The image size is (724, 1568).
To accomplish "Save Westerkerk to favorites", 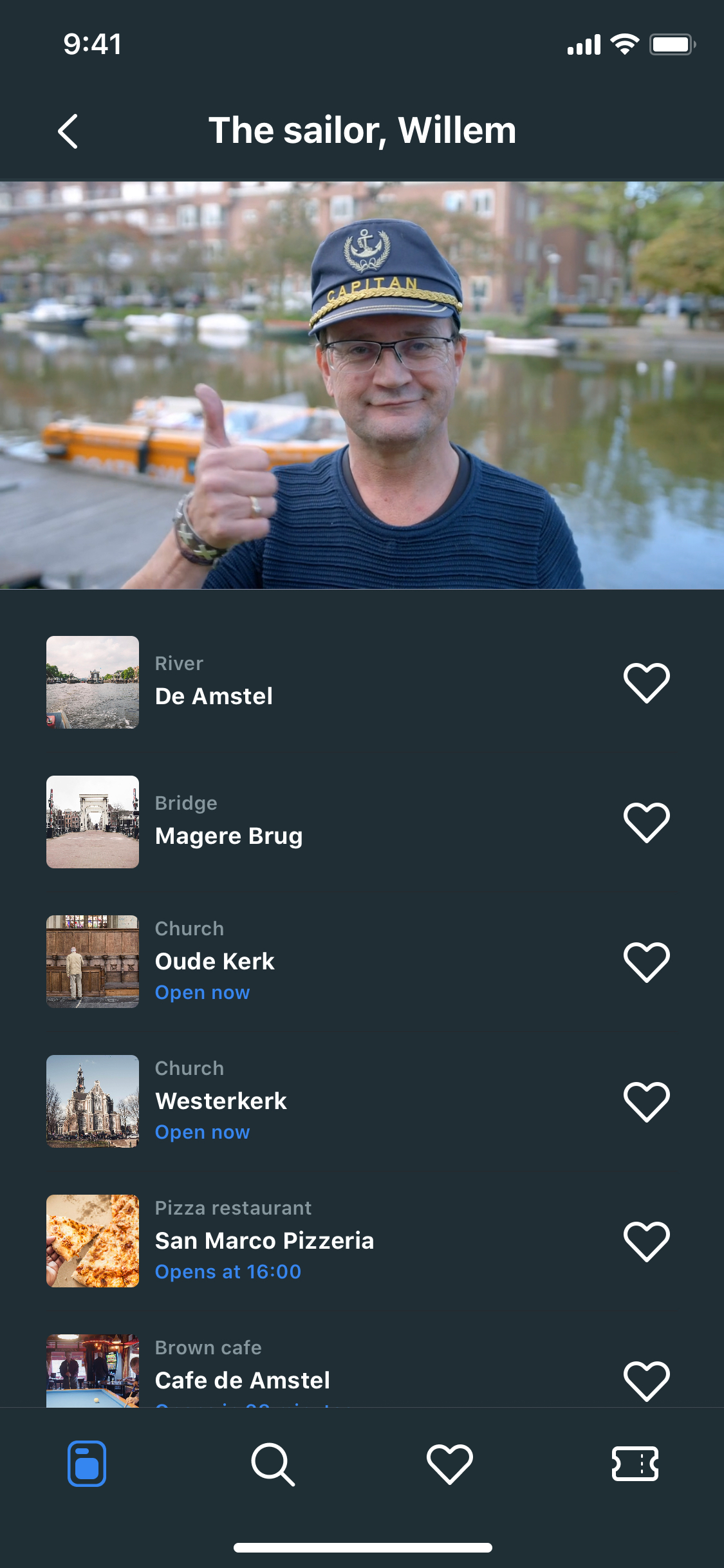I will click(646, 1101).
